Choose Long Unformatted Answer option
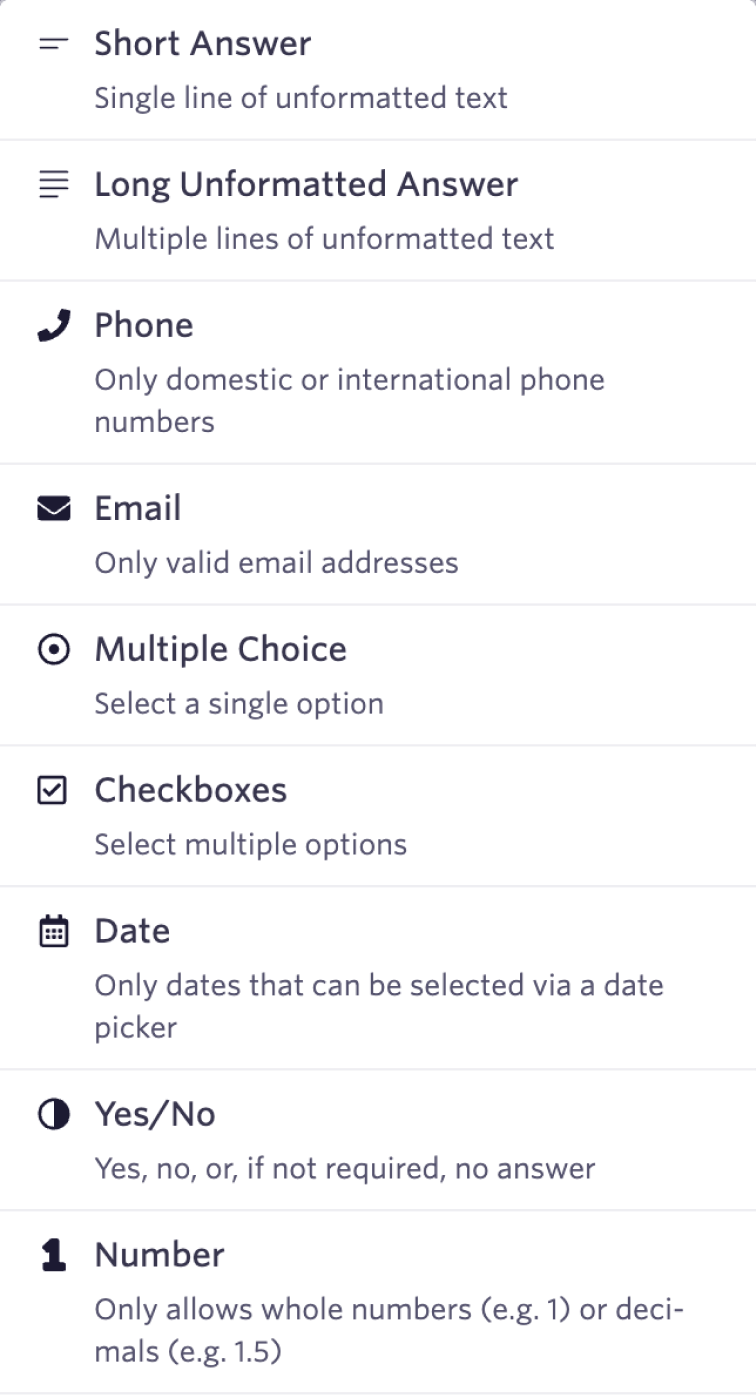 (306, 185)
